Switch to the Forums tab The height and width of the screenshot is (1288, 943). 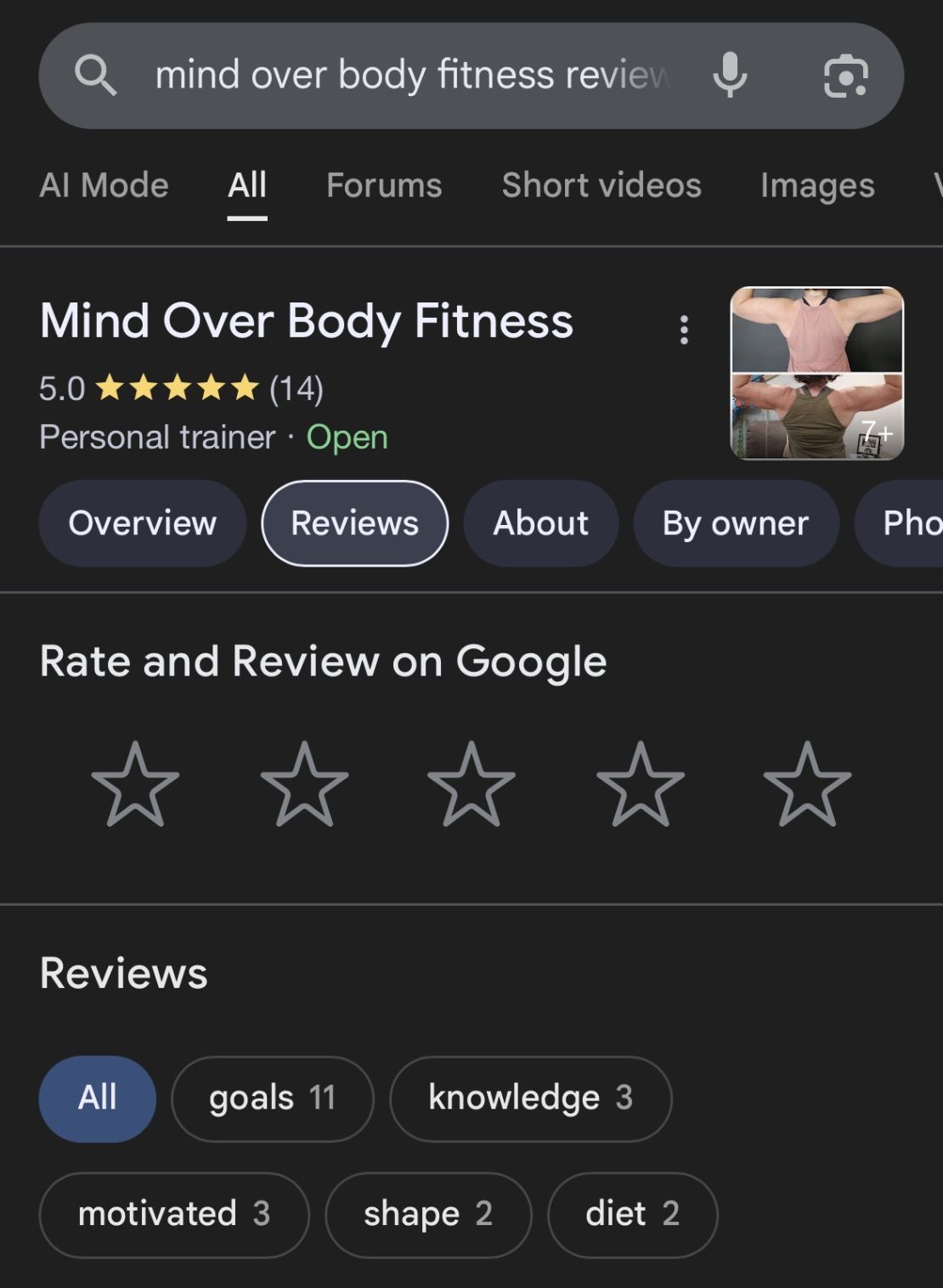384,185
